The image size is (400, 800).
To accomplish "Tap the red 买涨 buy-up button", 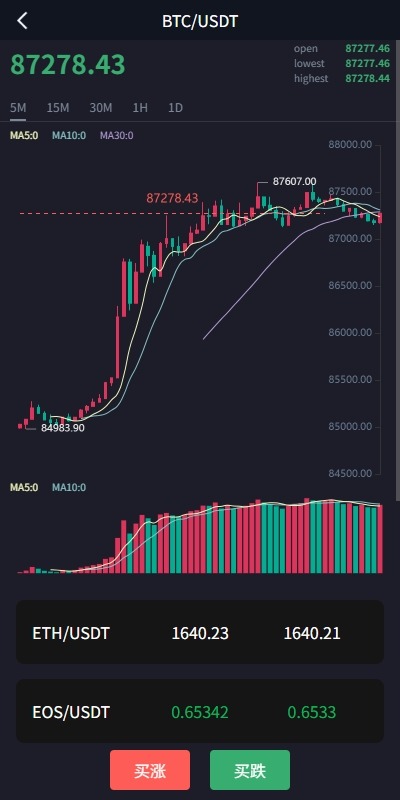I will tap(150, 770).
